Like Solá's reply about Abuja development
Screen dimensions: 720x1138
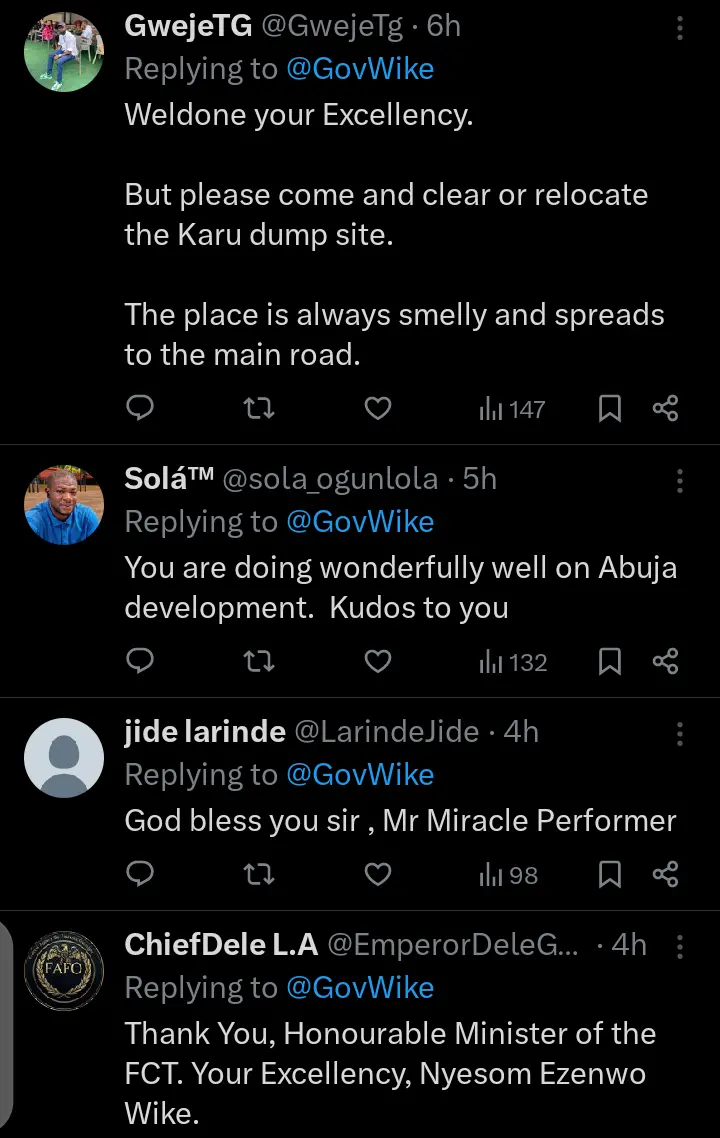(x=377, y=662)
